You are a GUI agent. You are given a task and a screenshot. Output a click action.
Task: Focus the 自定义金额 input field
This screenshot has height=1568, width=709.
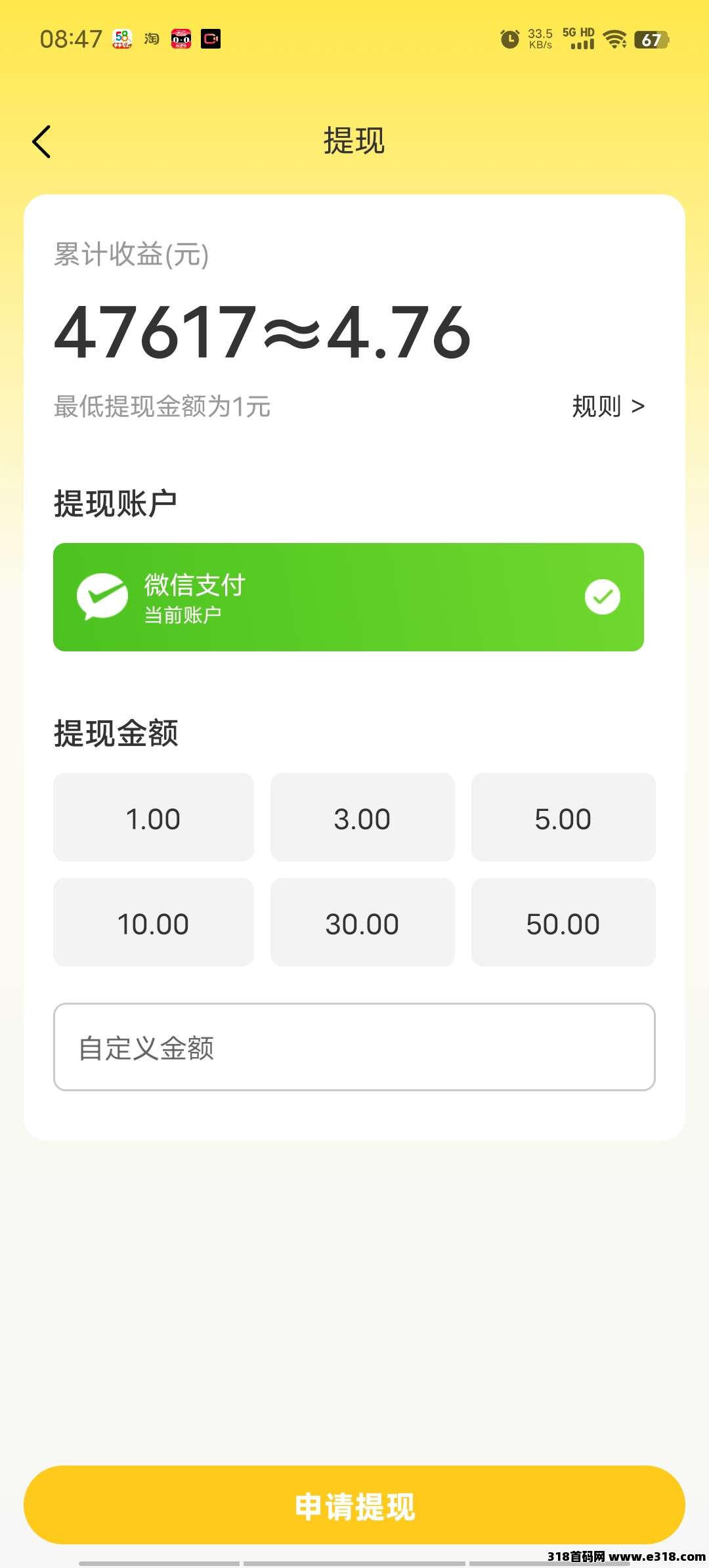354,1047
